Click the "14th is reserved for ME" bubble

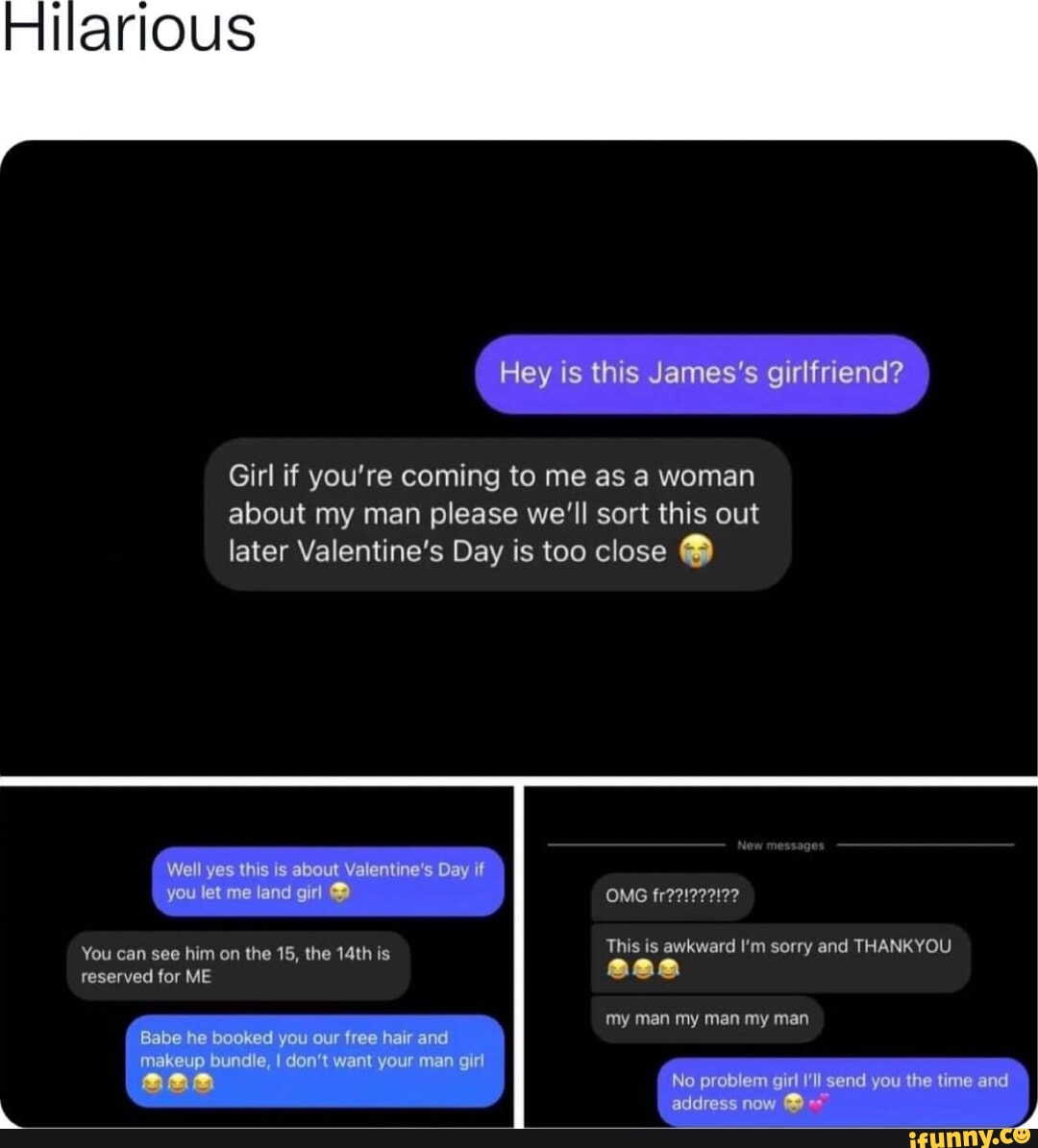point(237,965)
